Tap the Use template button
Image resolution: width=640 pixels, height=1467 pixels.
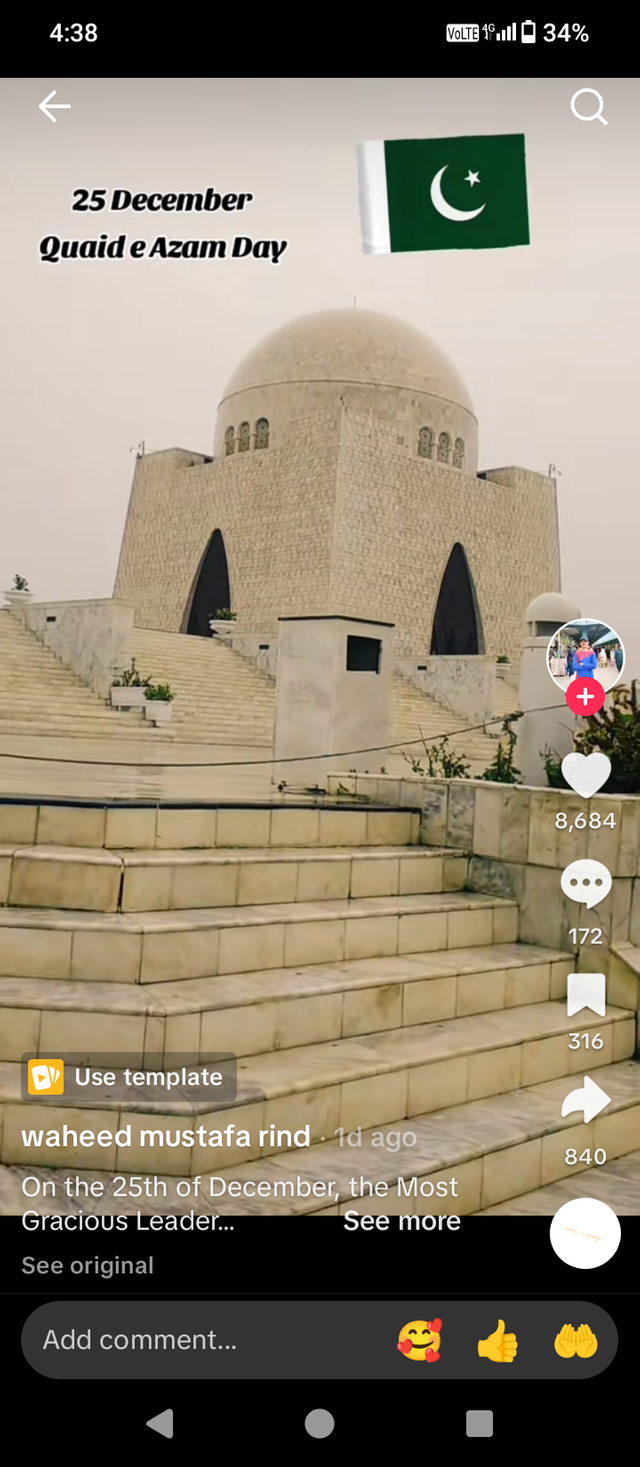coord(129,1077)
